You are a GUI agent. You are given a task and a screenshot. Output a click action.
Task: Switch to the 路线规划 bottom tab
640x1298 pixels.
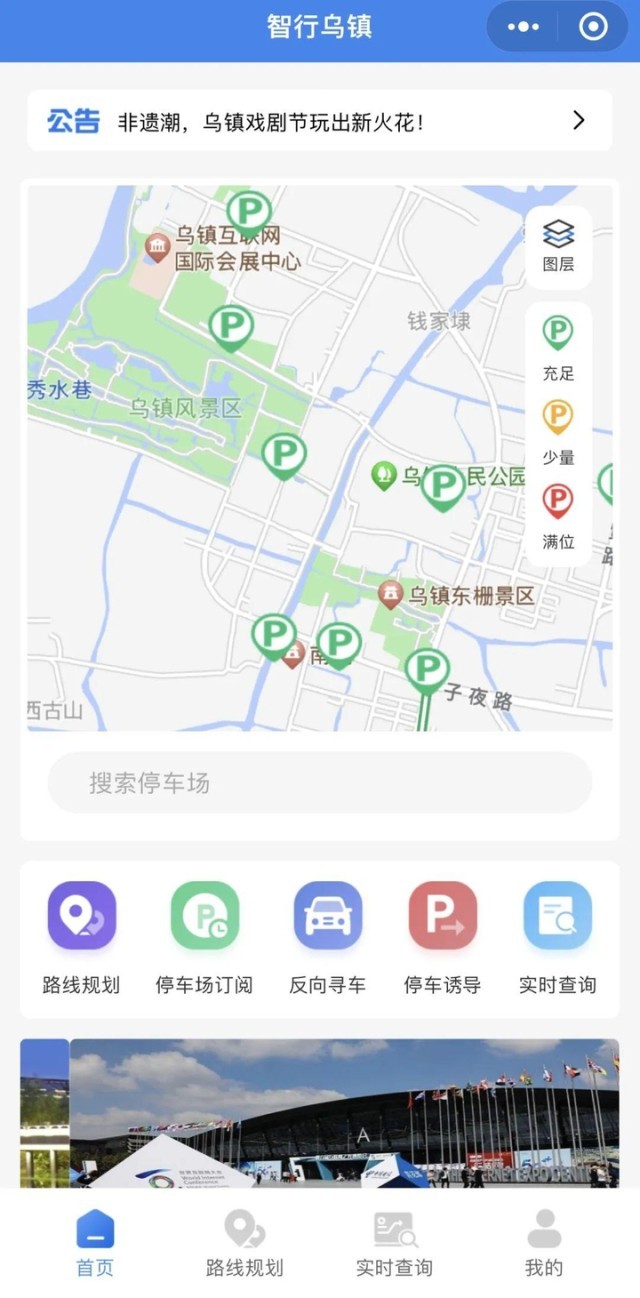(x=244, y=1243)
